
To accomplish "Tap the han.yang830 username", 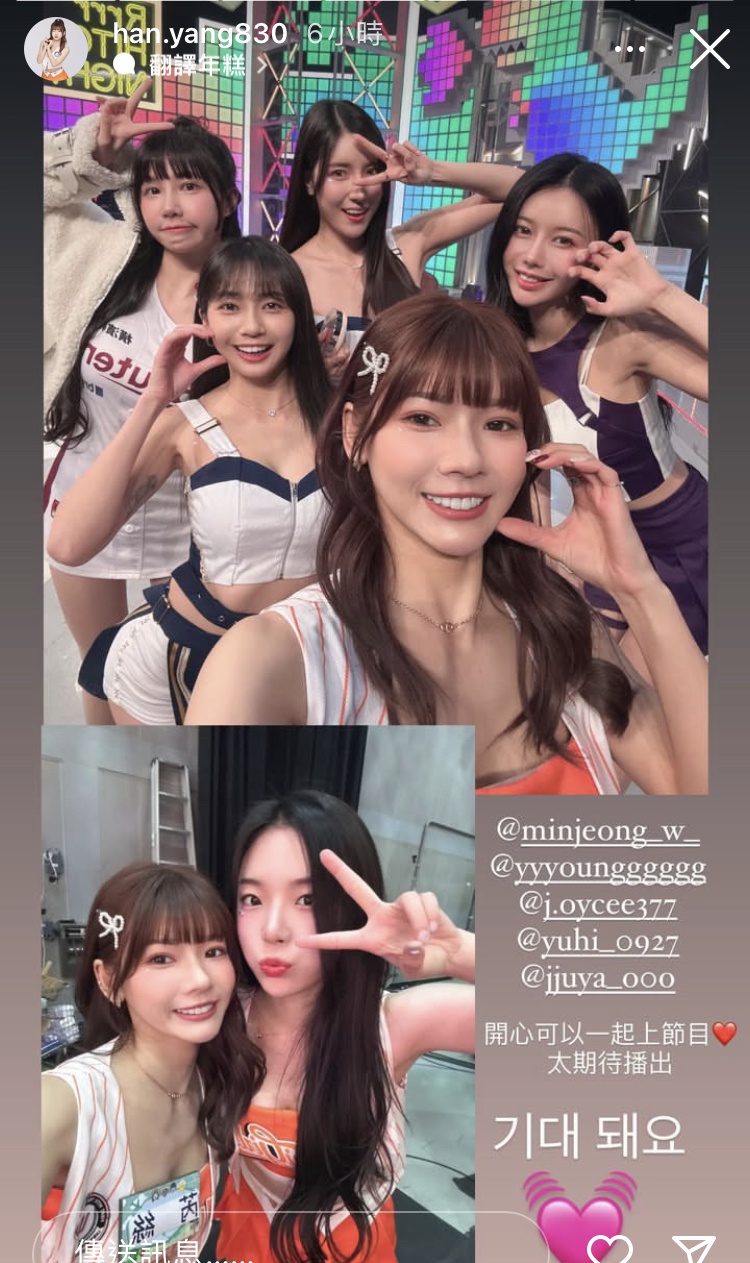I will [199, 33].
